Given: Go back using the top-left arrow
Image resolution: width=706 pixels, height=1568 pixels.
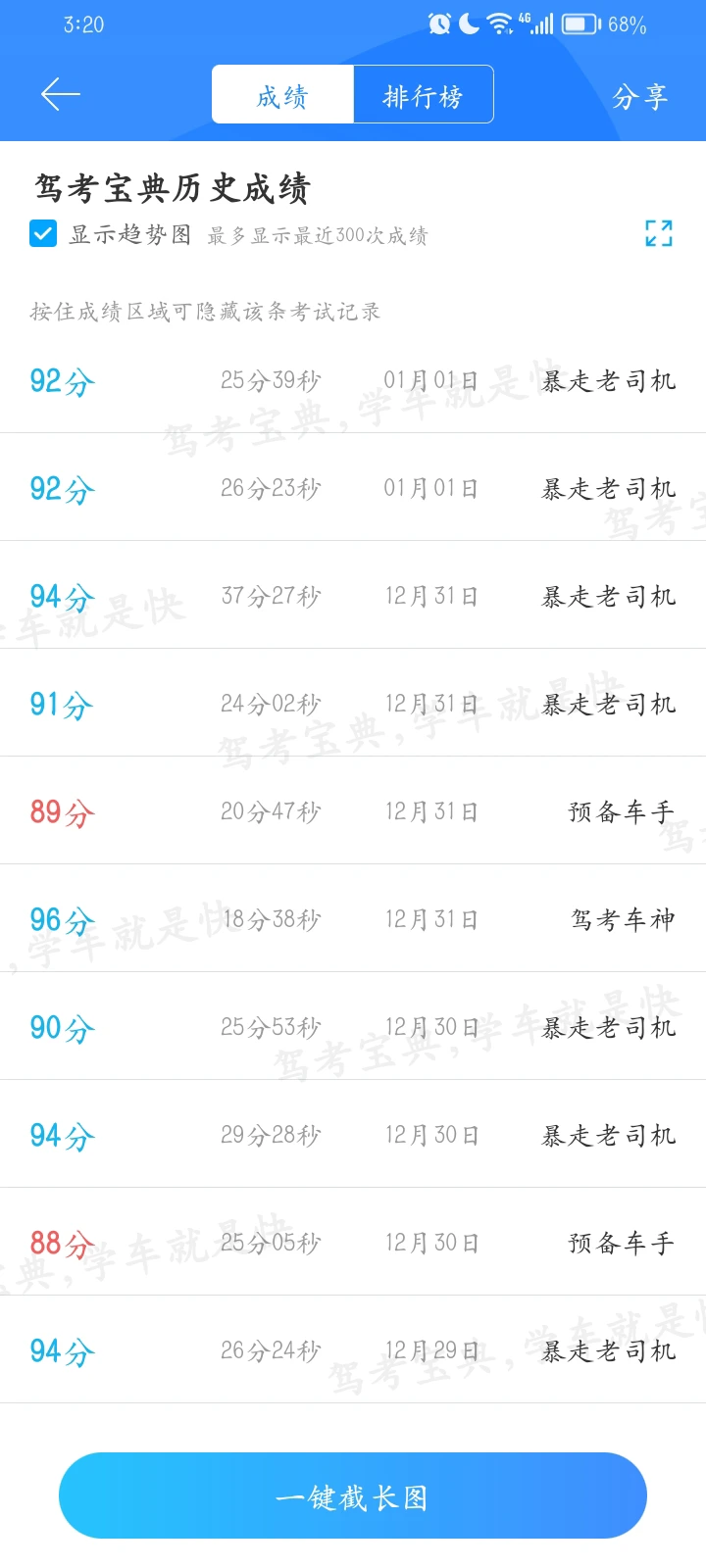Looking at the screenshot, I should pyautogui.click(x=60, y=95).
